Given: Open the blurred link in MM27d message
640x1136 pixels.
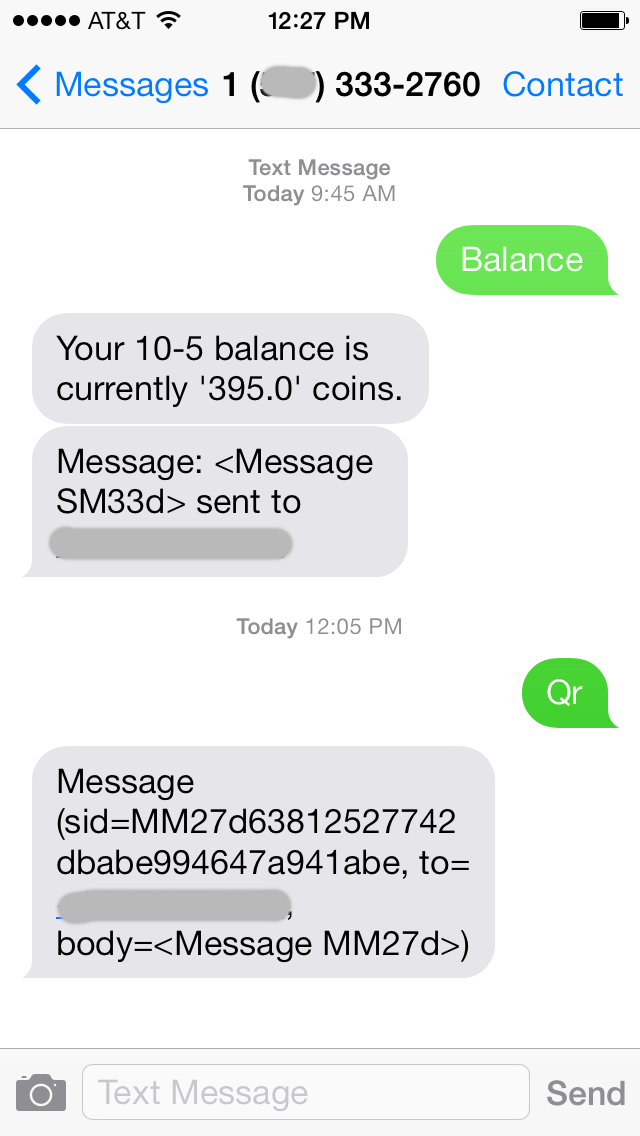Looking at the screenshot, I should click(x=173, y=905).
